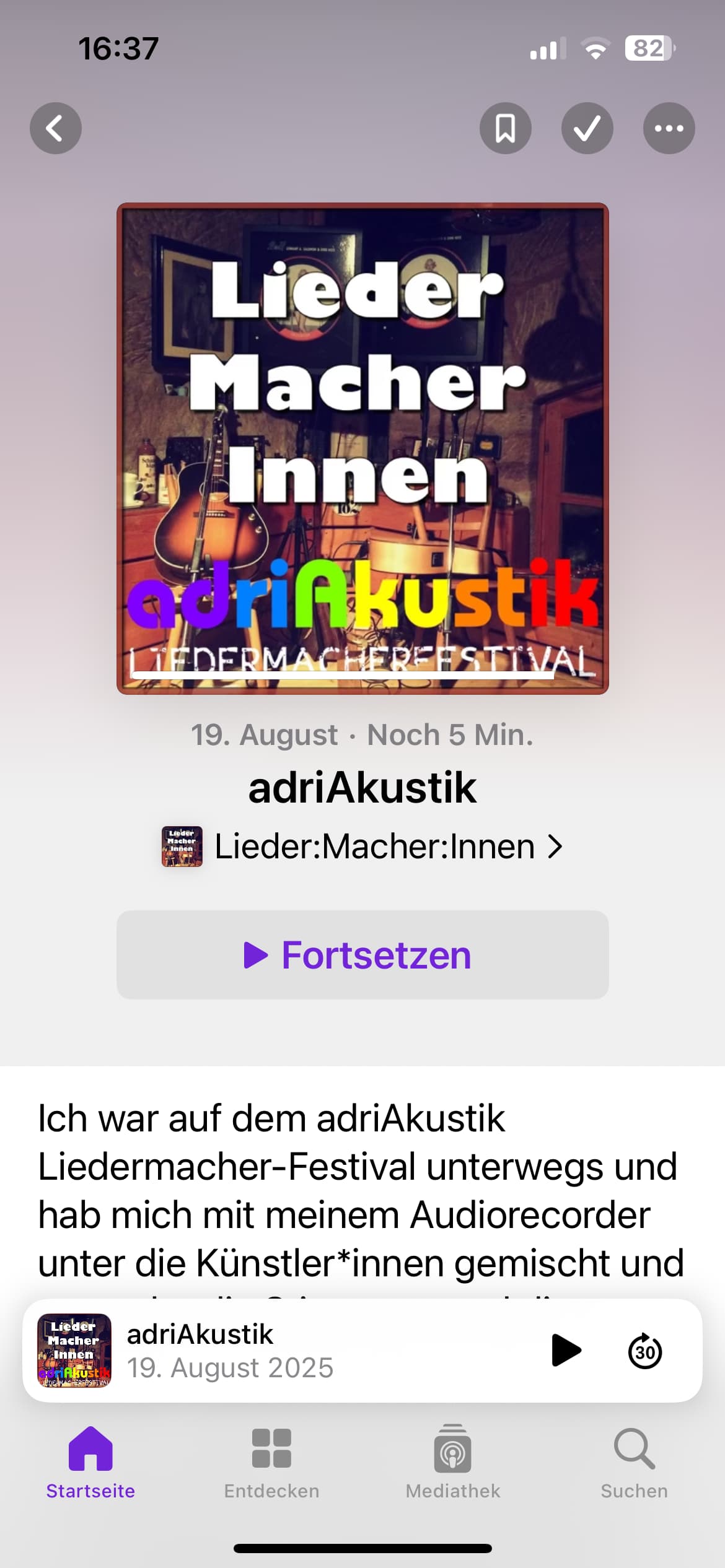Go back using the top-left arrow
The image size is (725, 1568).
[x=56, y=128]
